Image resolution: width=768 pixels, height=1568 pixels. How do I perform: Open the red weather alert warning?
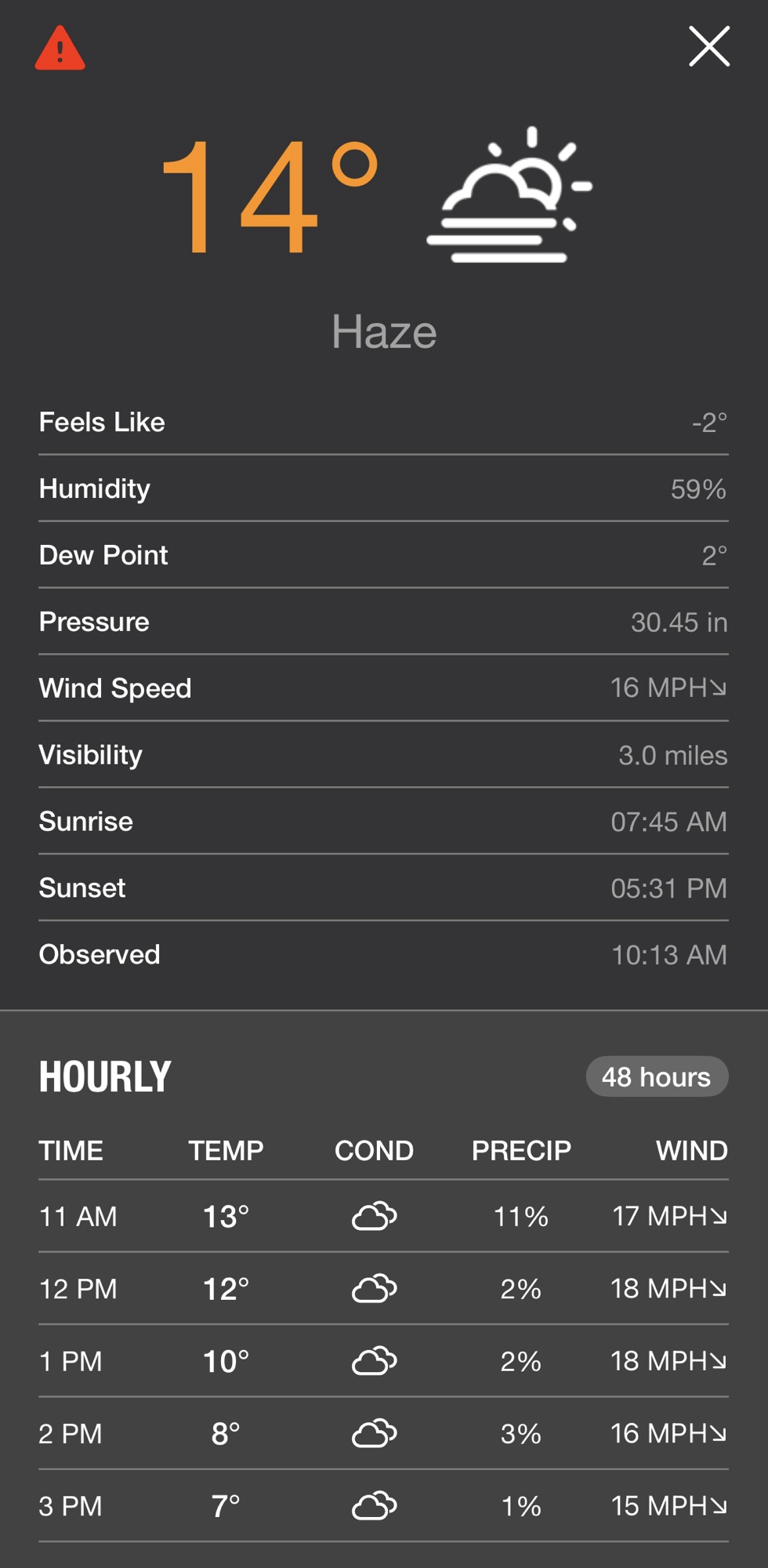[x=60, y=49]
